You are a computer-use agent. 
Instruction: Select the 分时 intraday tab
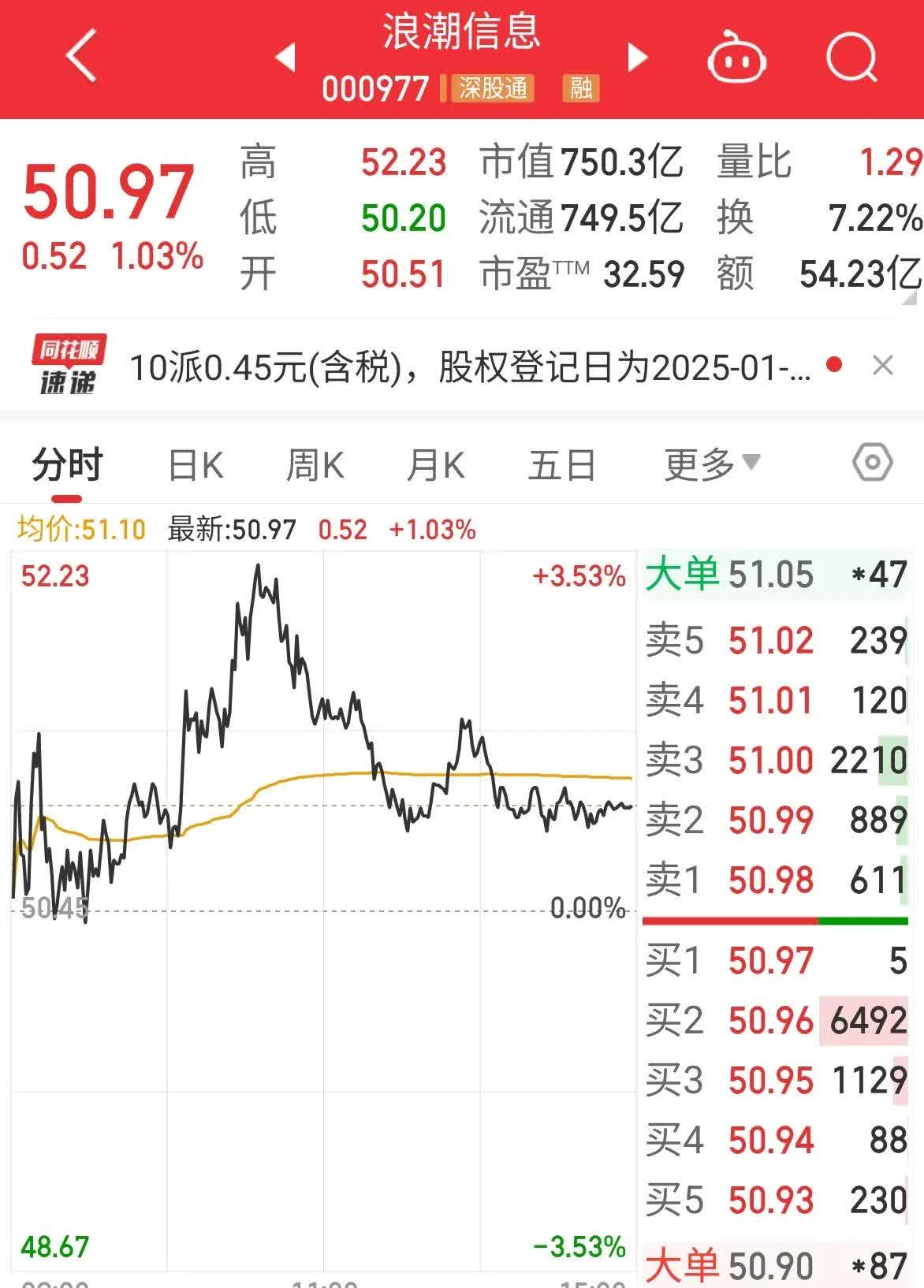(65, 465)
